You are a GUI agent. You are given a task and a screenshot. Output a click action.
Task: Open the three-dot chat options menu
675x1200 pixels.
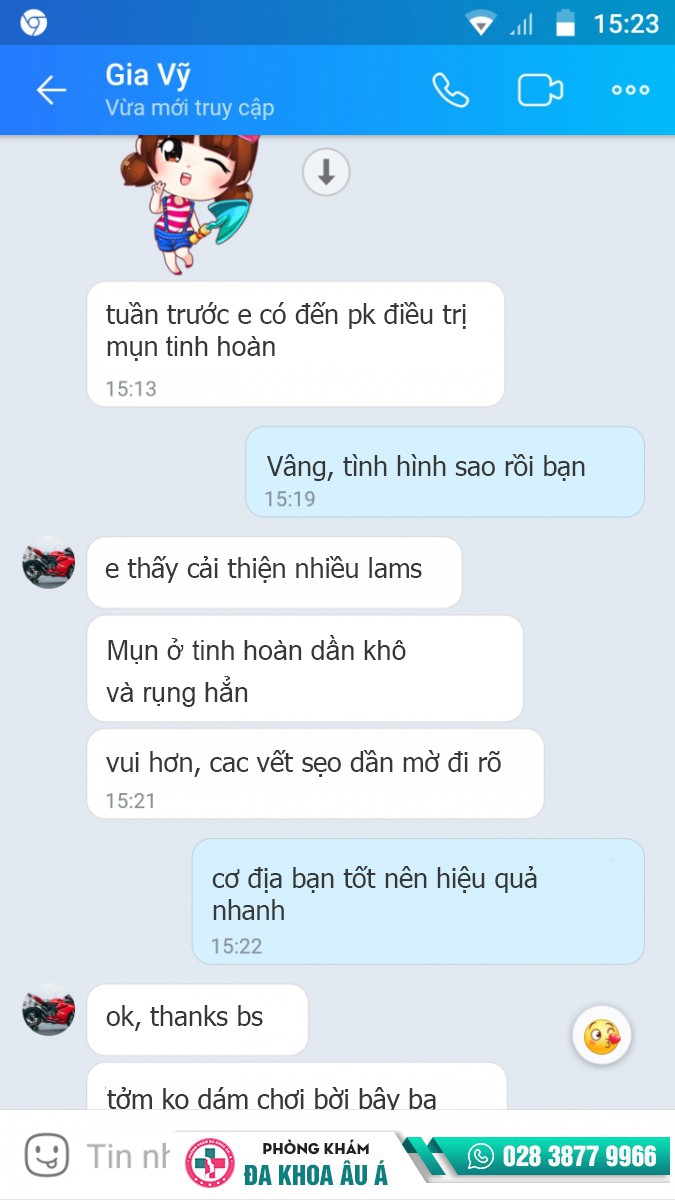(630, 90)
